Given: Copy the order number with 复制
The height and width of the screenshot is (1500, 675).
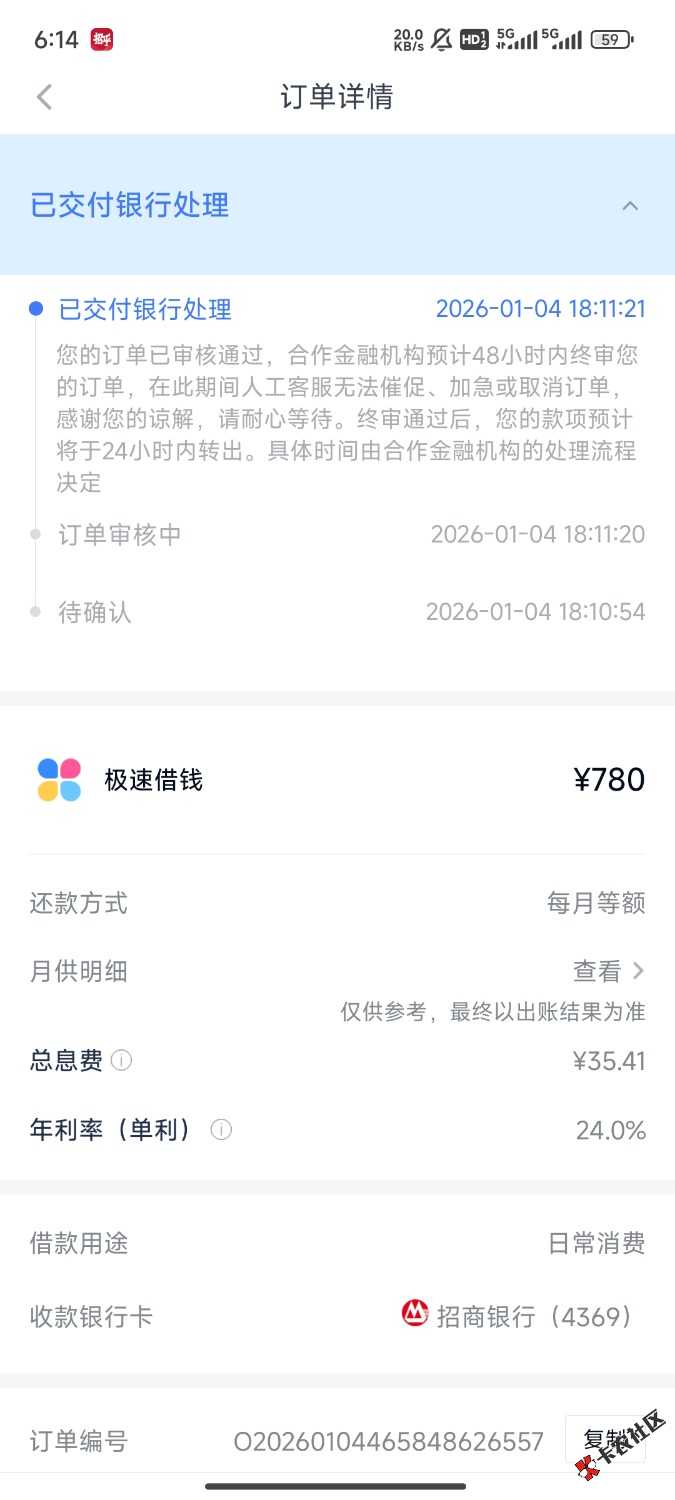Looking at the screenshot, I should [606, 1440].
